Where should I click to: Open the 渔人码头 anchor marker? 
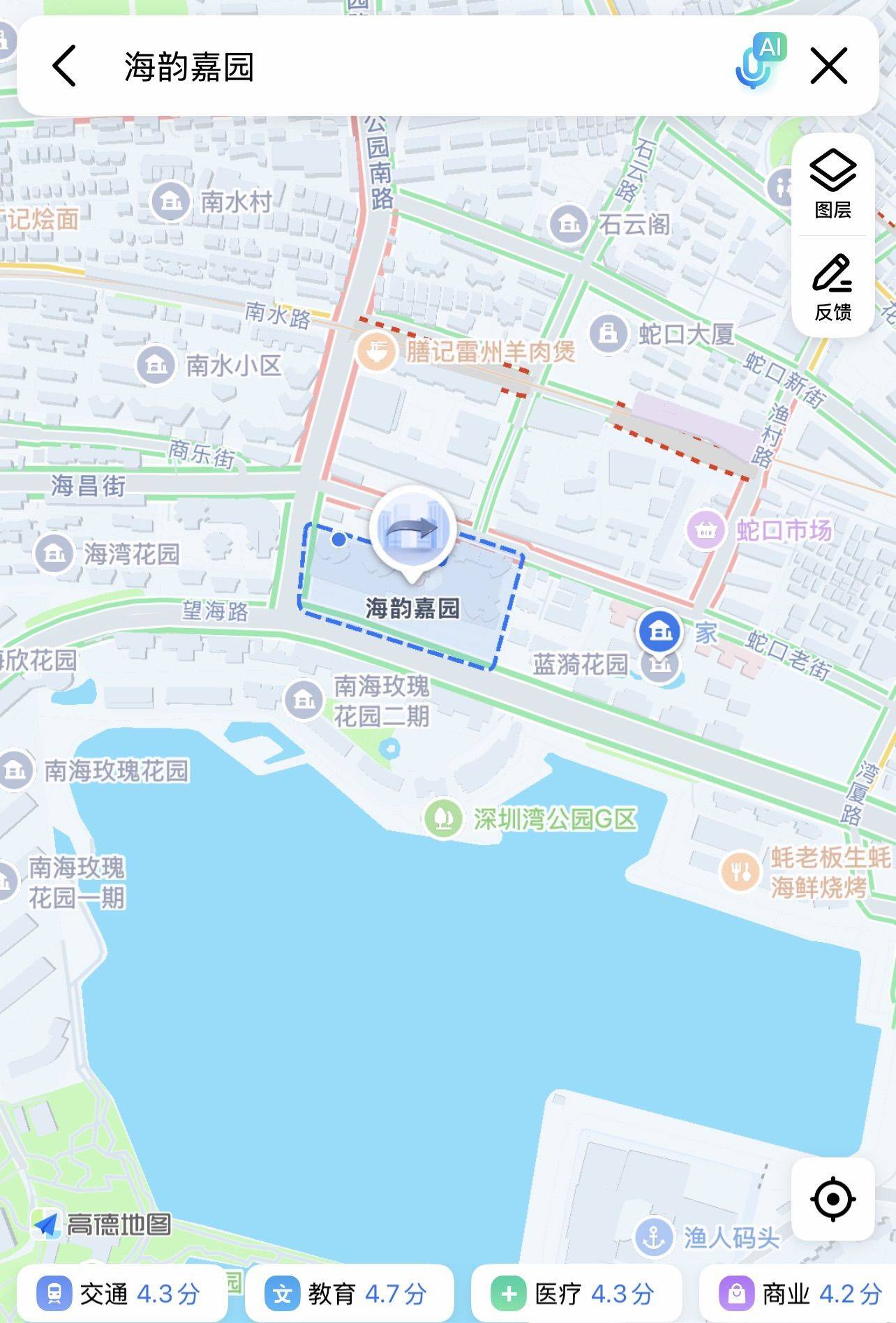point(654,1237)
